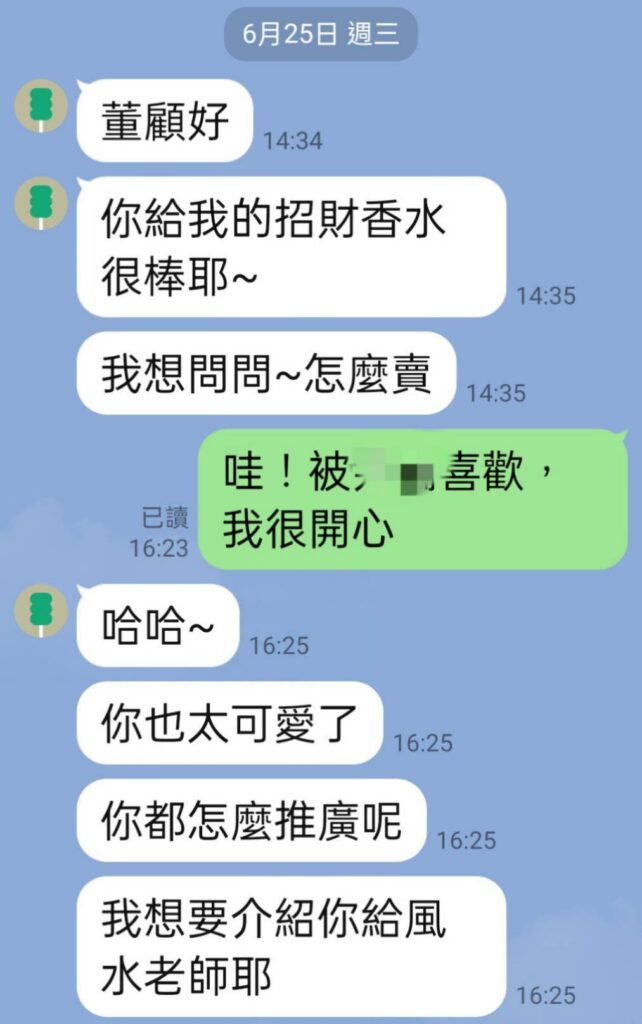
Task: View profile from avatar beside 哈哈~ message
Action: [x=41, y=611]
